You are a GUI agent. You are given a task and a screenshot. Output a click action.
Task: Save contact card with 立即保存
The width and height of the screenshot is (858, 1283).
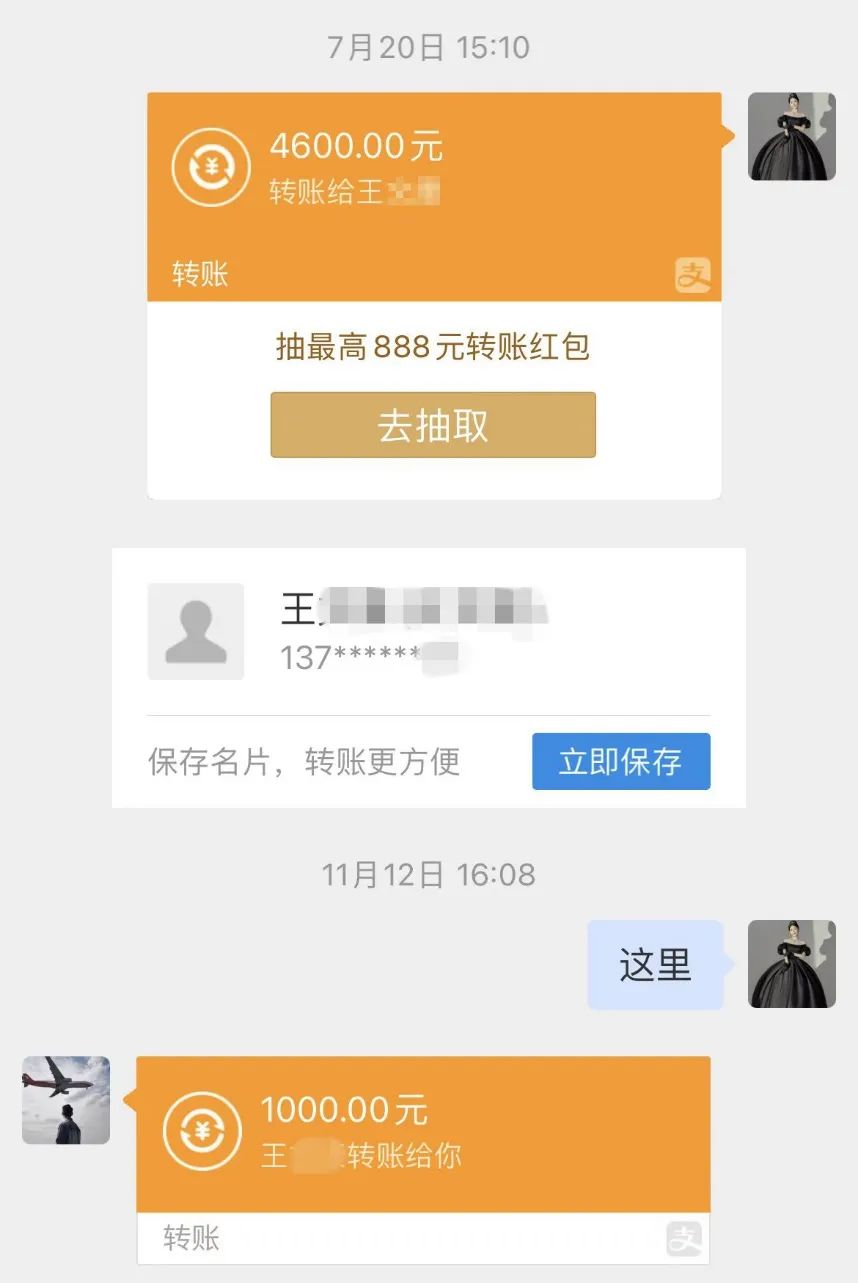click(620, 761)
